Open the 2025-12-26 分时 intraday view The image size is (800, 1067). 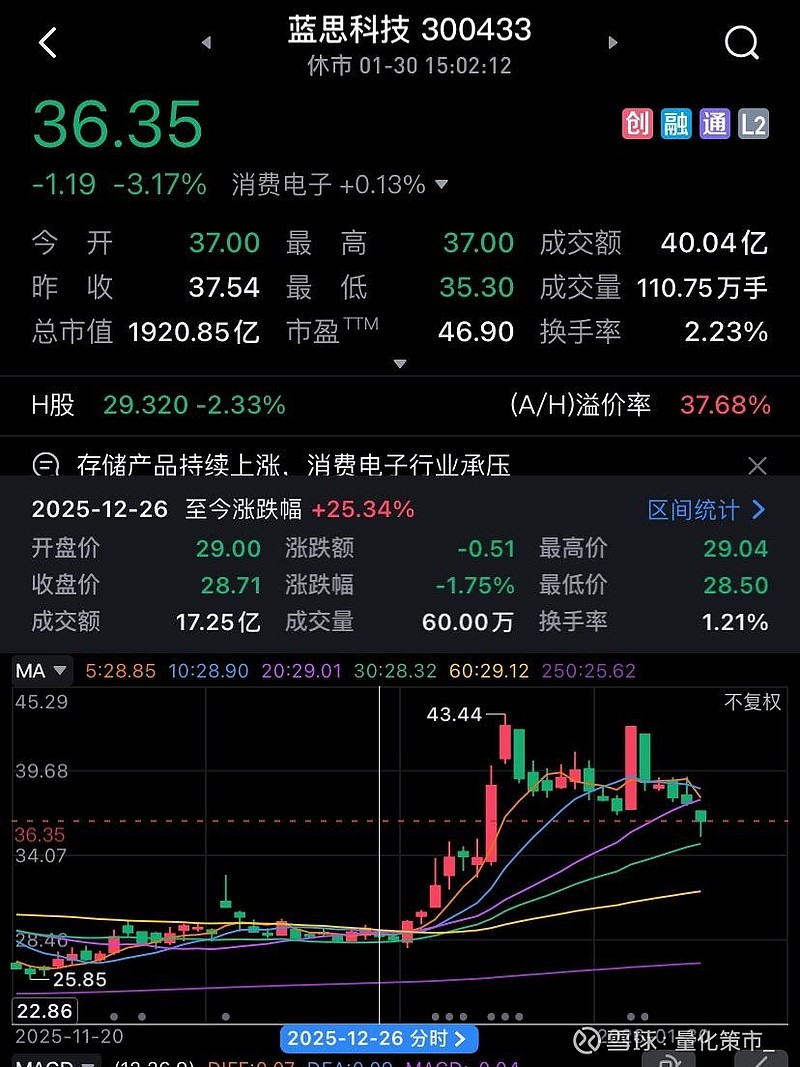[x=380, y=1039]
